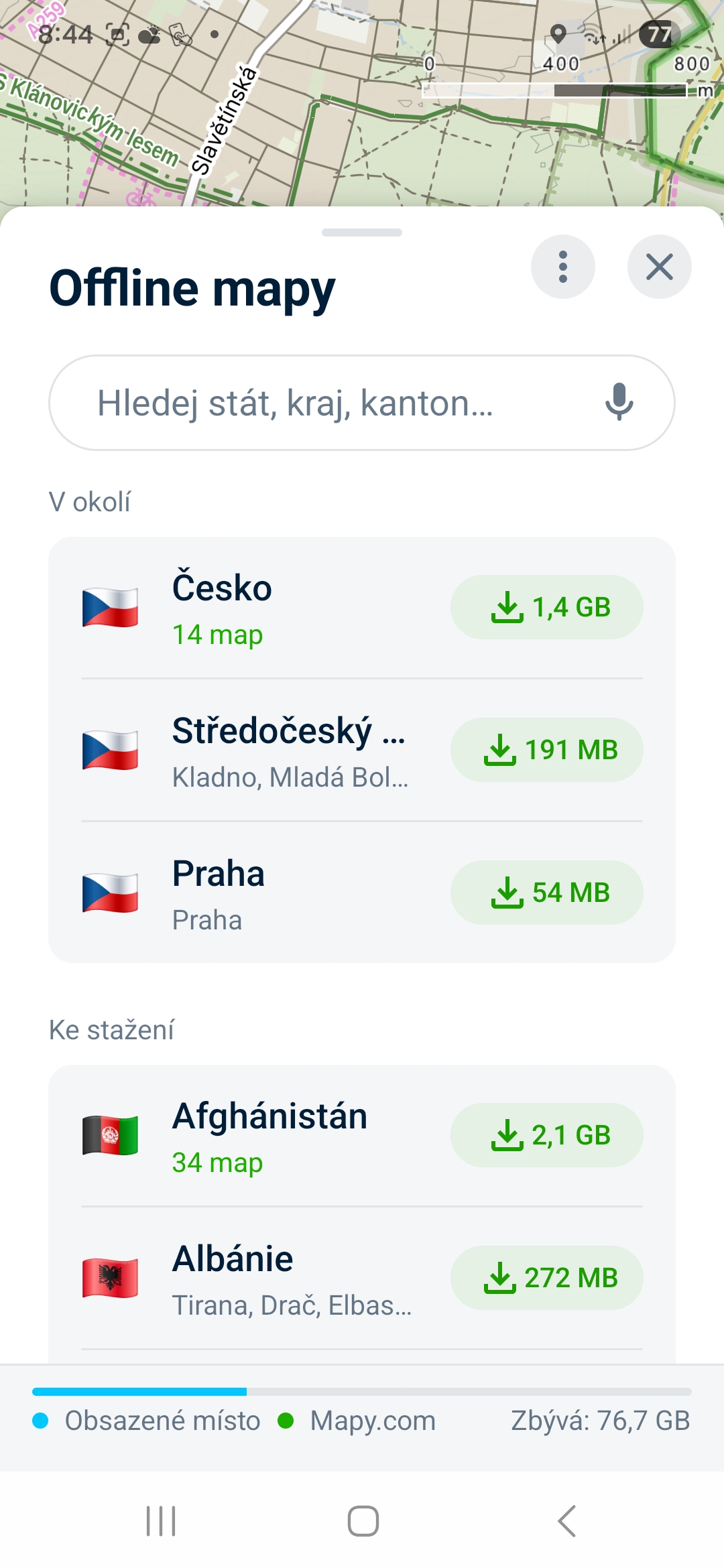Screen dimensions: 724x1568
Task: Go to the system home screen
Action: coord(363,1520)
